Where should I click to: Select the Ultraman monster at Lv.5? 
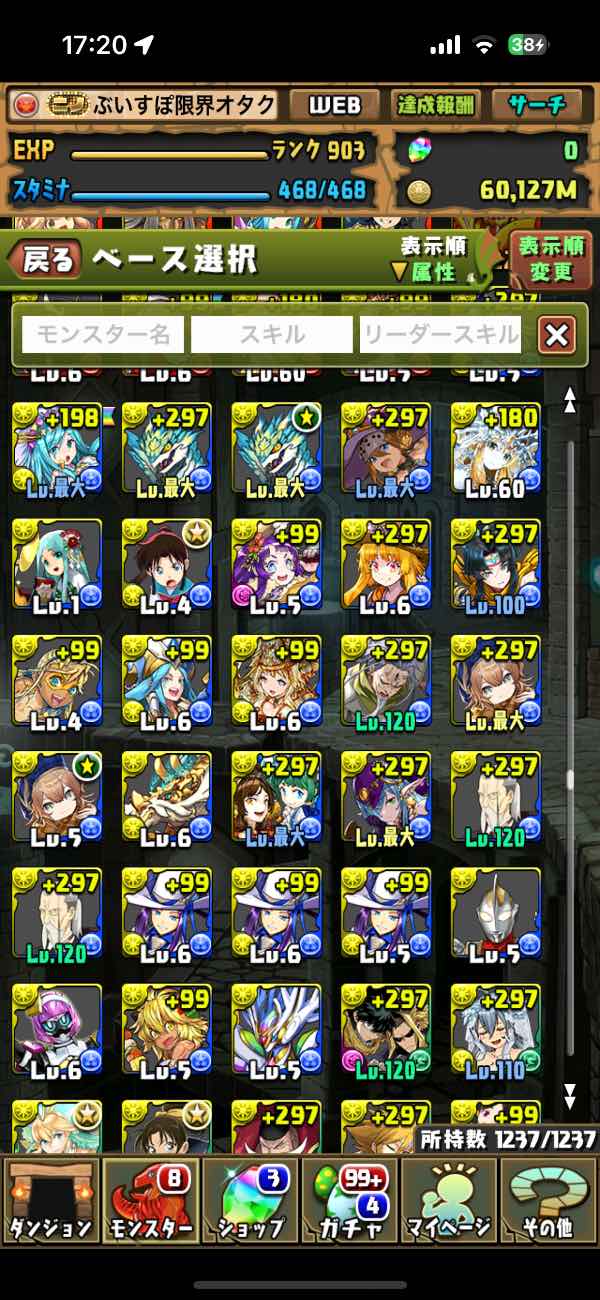tap(495, 912)
